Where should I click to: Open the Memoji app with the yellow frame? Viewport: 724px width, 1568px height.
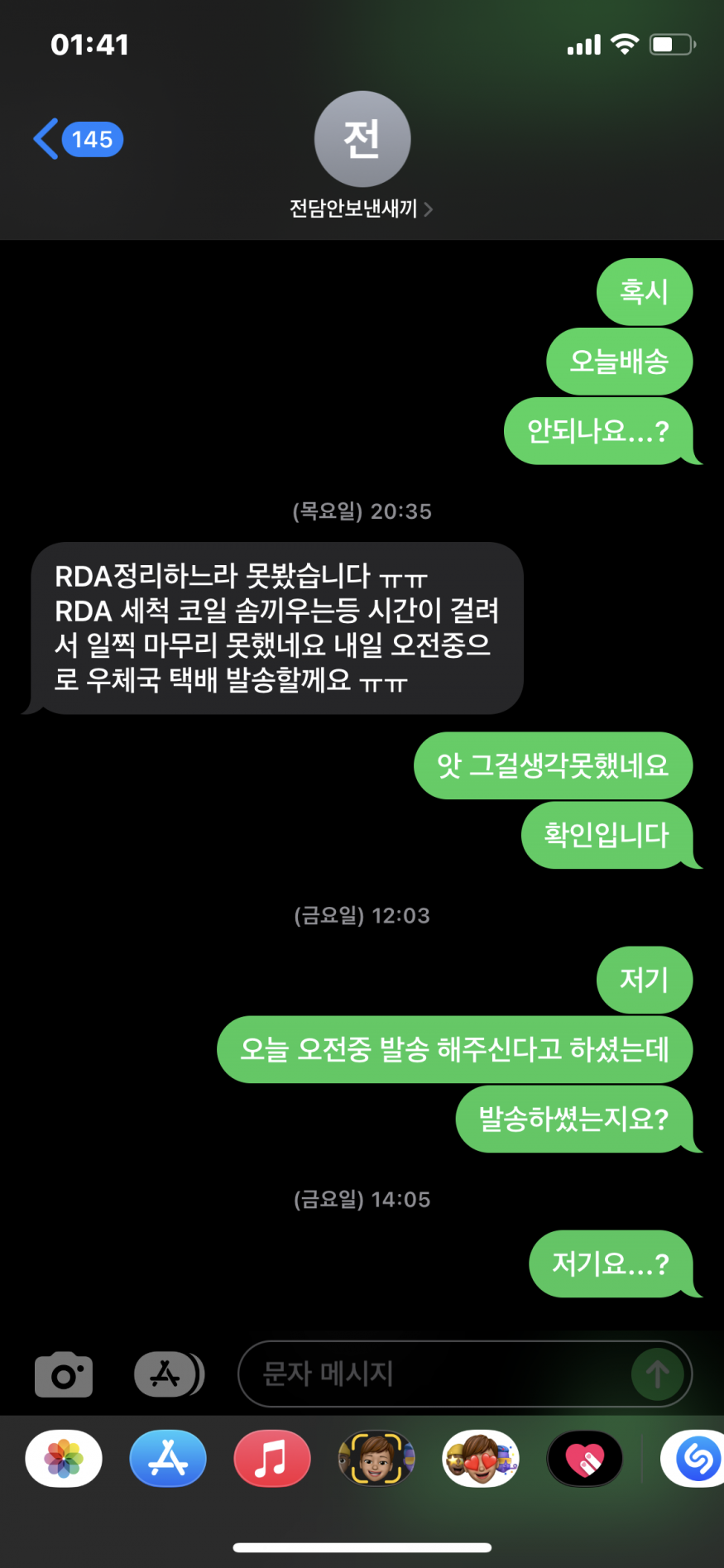[376, 1459]
